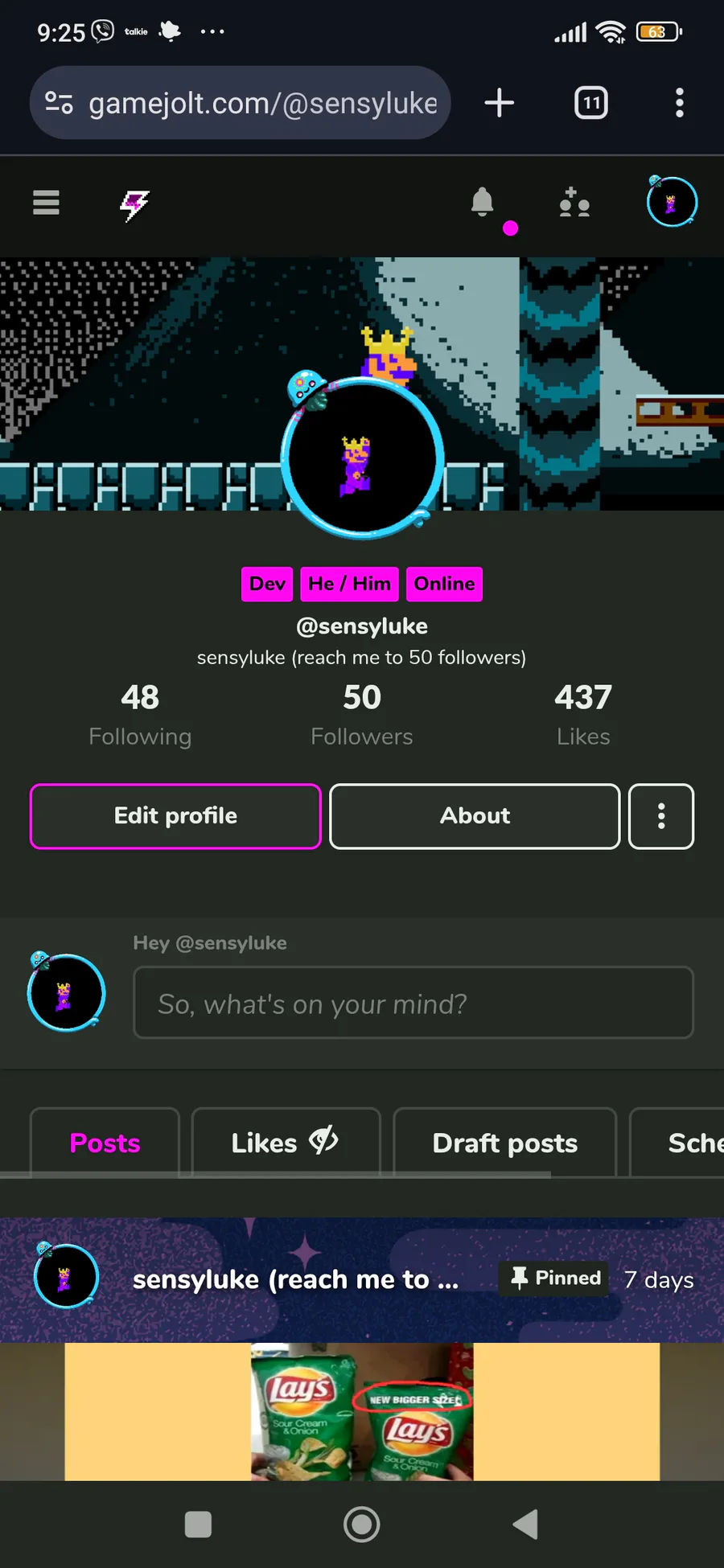Open the pinned Lays post image
This screenshot has height=1568, width=724.
[x=362, y=1412]
